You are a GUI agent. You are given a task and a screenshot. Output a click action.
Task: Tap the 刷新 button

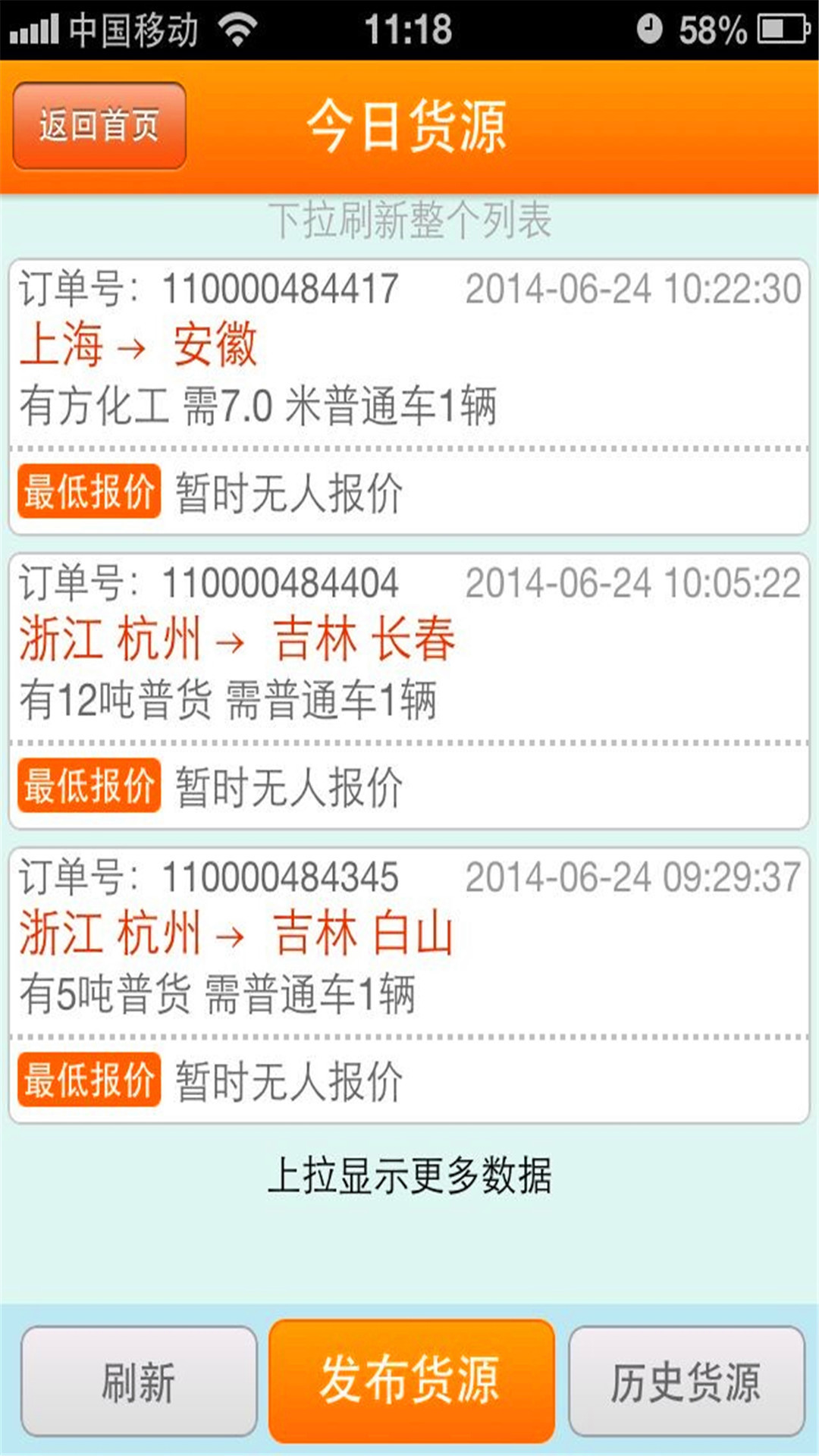pyautogui.click(x=139, y=1382)
